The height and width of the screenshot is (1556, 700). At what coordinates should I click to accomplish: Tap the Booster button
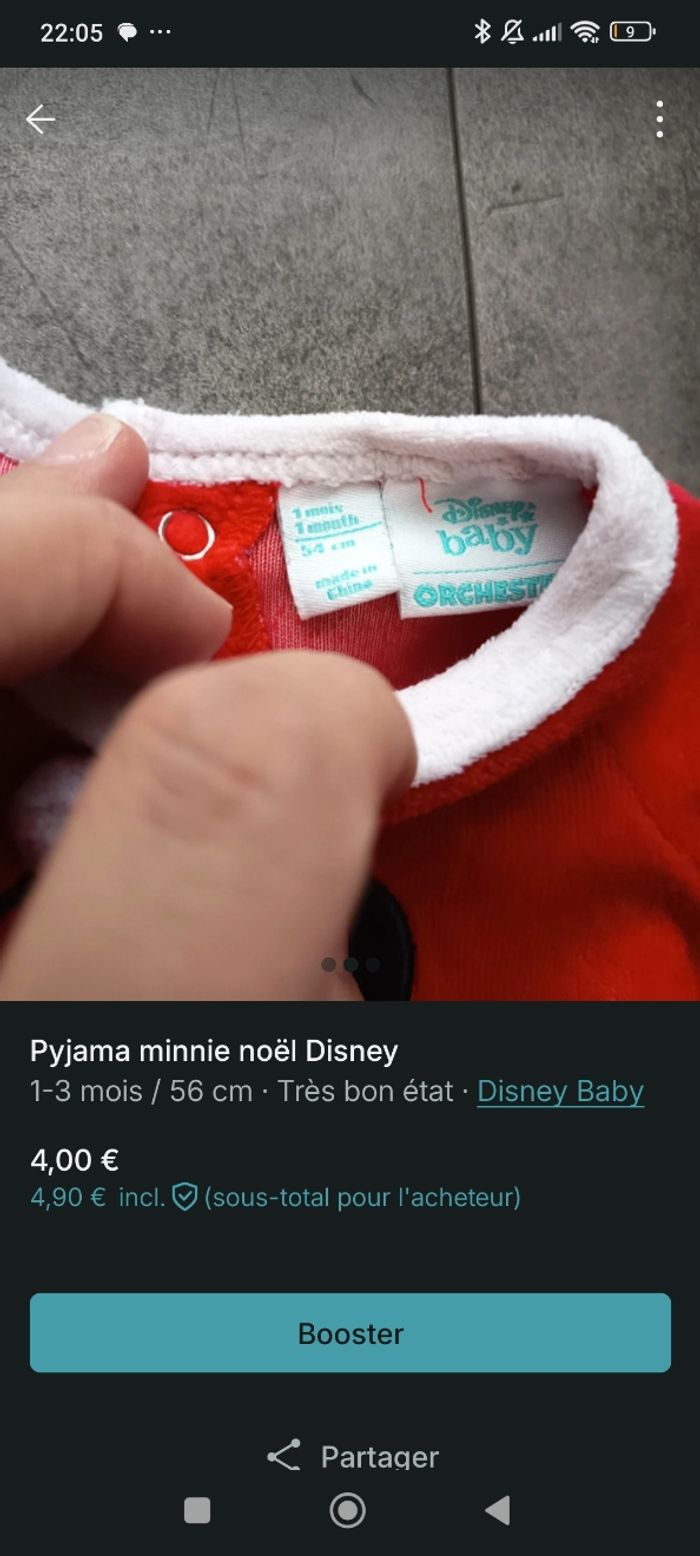click(x=350, y=1333)
